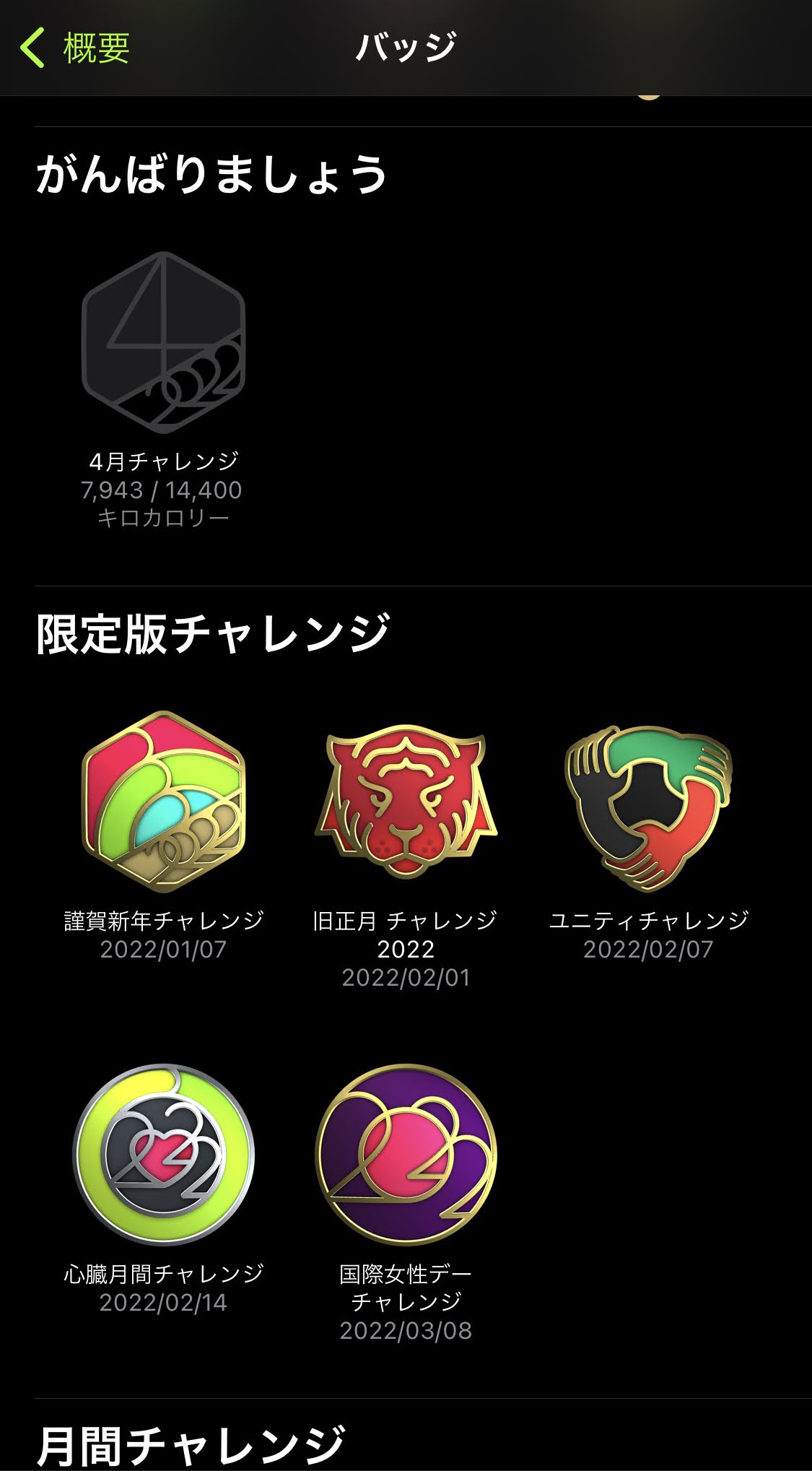Open the 心臓月間チャレンジ badge
The width and height of the screenshot is (812, 1471).
tap(163, 1153)
